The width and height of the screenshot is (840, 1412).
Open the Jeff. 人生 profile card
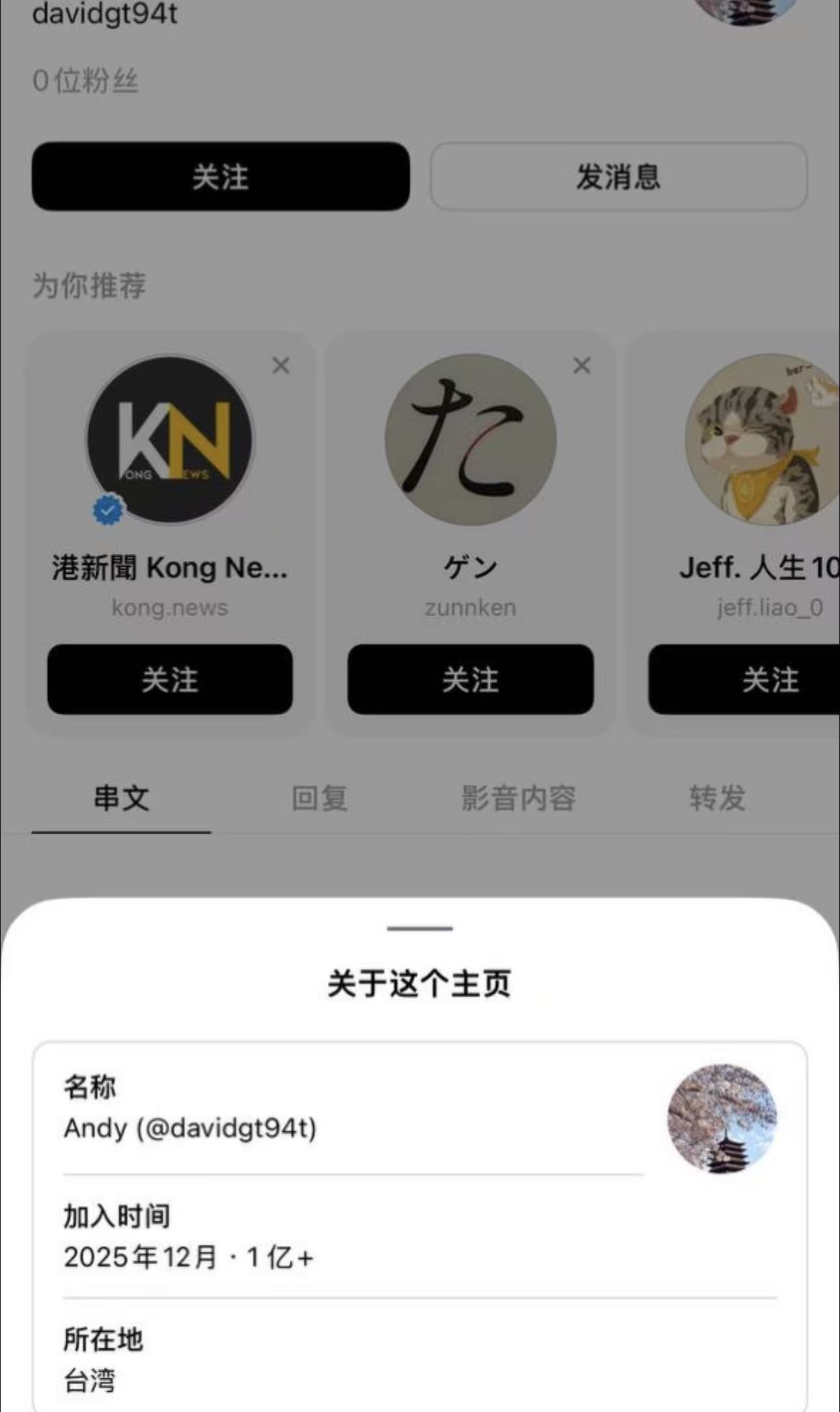click(x=762, y=440)
